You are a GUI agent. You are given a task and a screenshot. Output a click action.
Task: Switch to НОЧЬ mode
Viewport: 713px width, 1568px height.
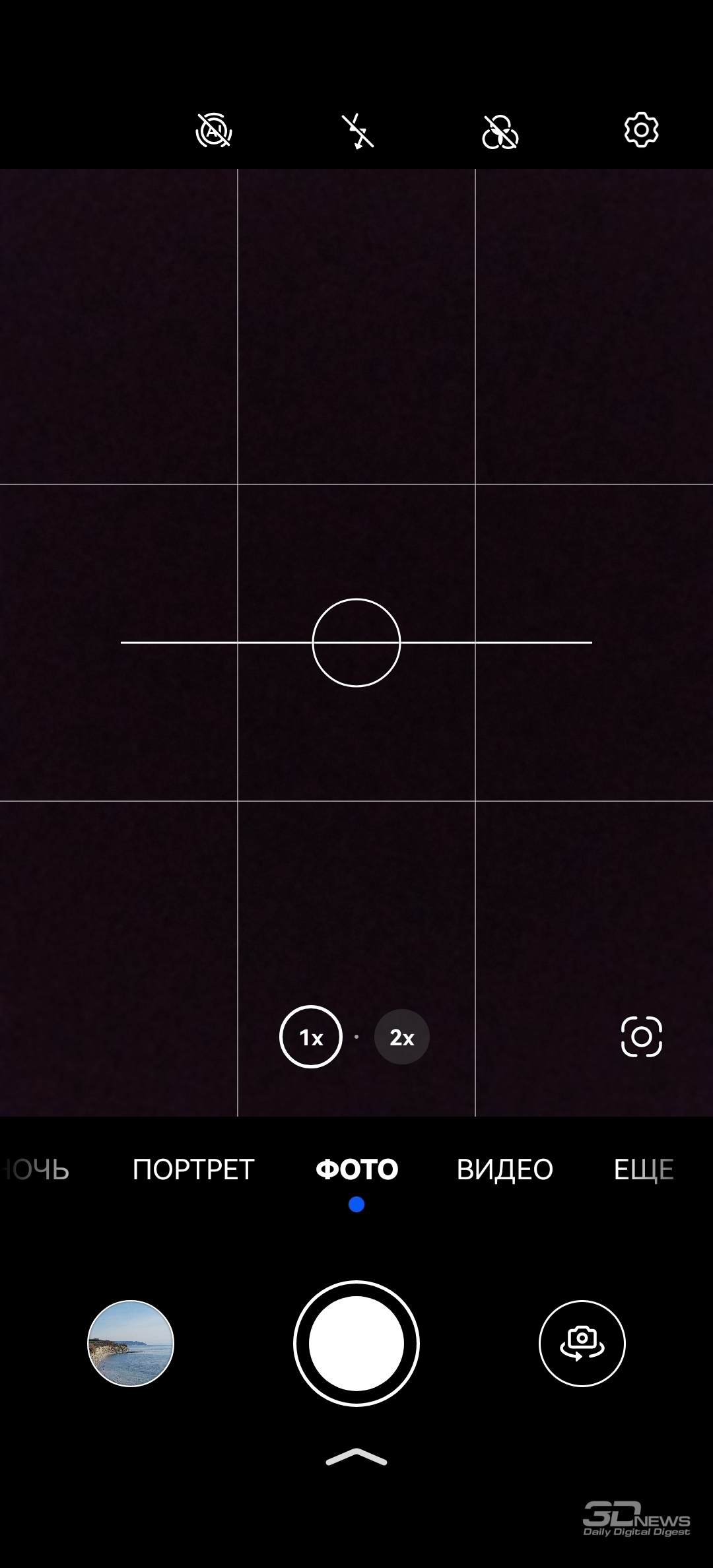36,1169
